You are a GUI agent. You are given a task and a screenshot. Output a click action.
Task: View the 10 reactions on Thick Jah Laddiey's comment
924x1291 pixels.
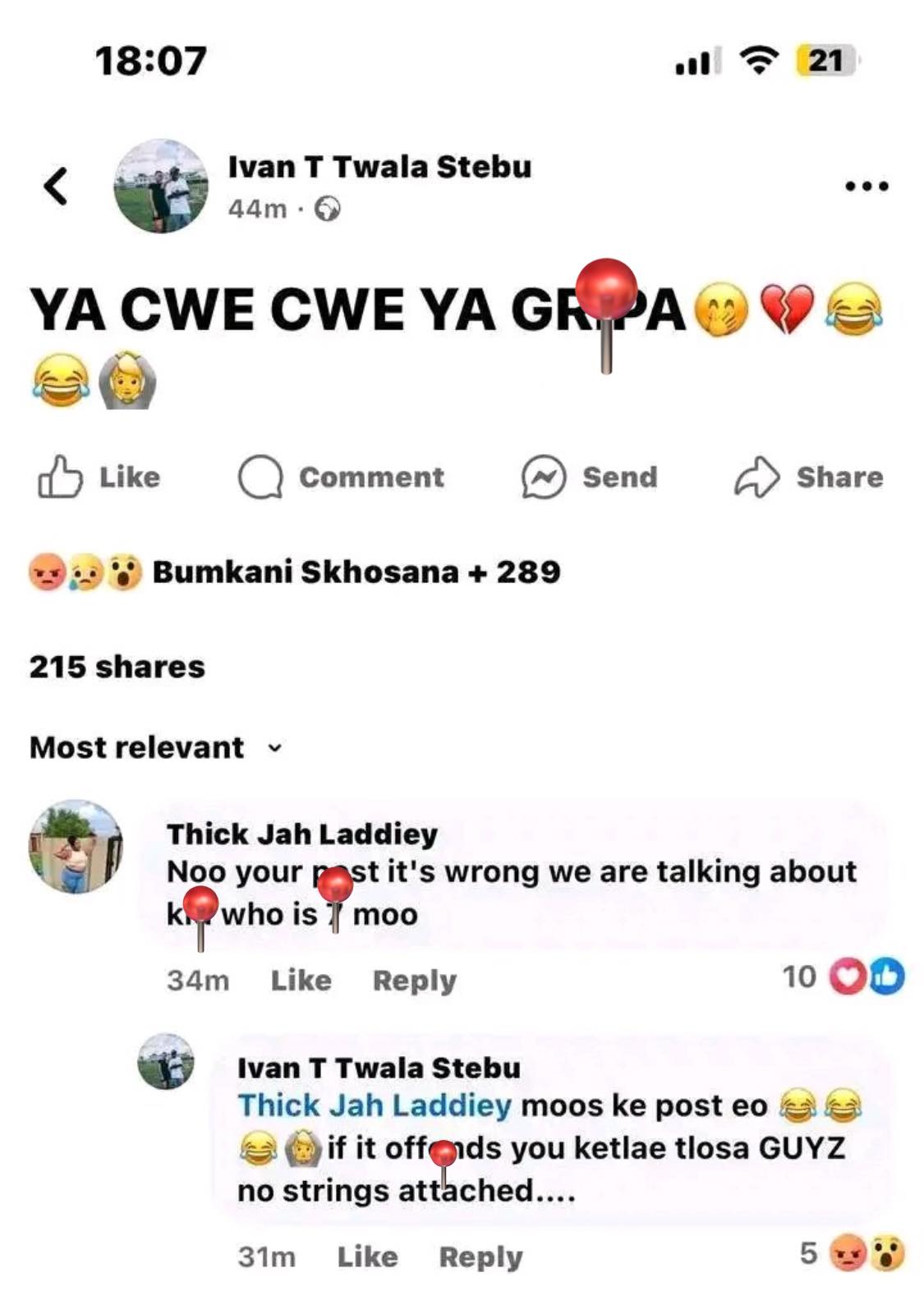click(843, 976)
